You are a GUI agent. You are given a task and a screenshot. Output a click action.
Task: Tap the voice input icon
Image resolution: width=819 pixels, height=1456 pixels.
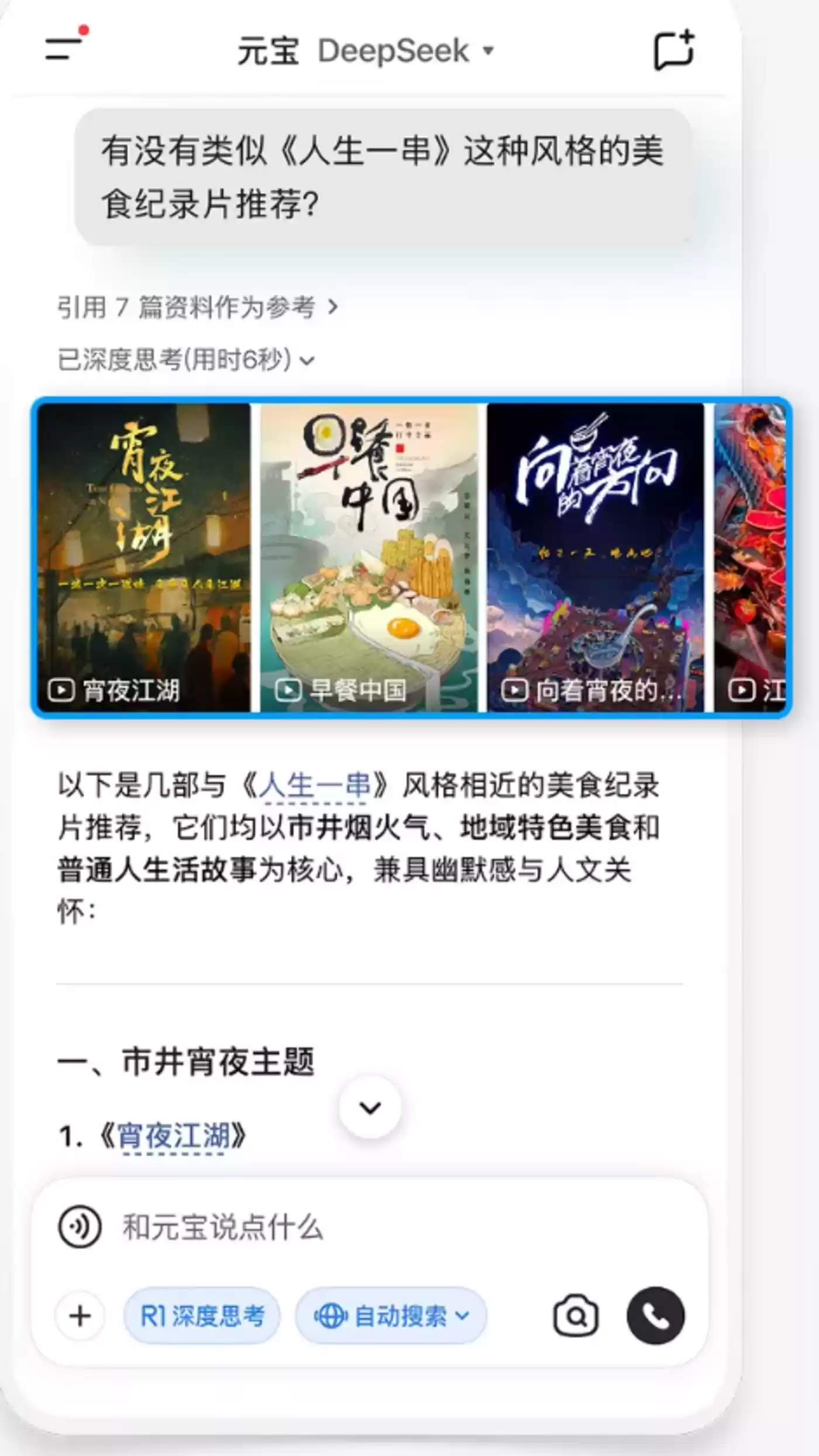click(x=80, y=1227)
